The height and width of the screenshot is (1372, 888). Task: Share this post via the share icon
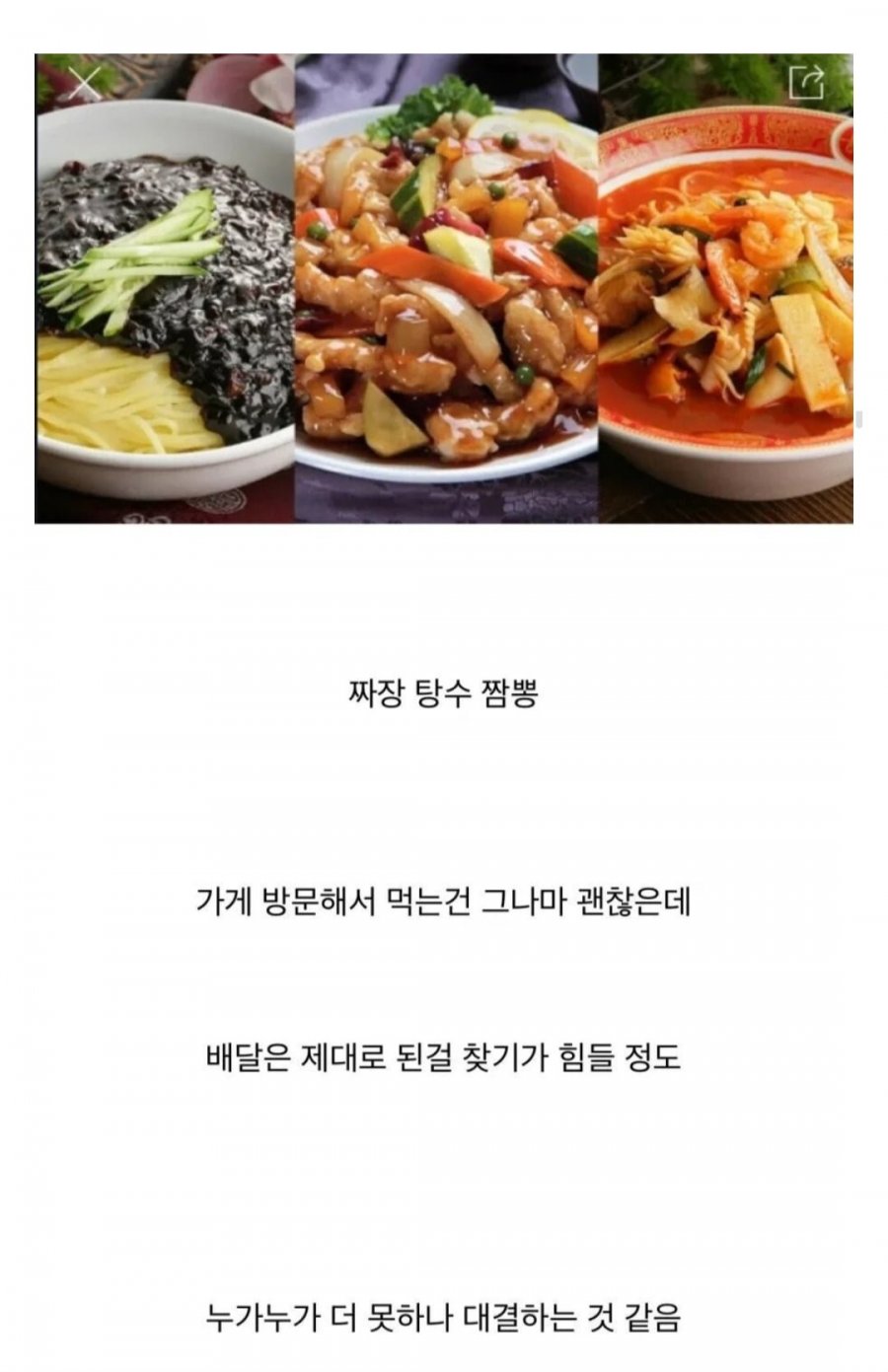click(806, 82)
